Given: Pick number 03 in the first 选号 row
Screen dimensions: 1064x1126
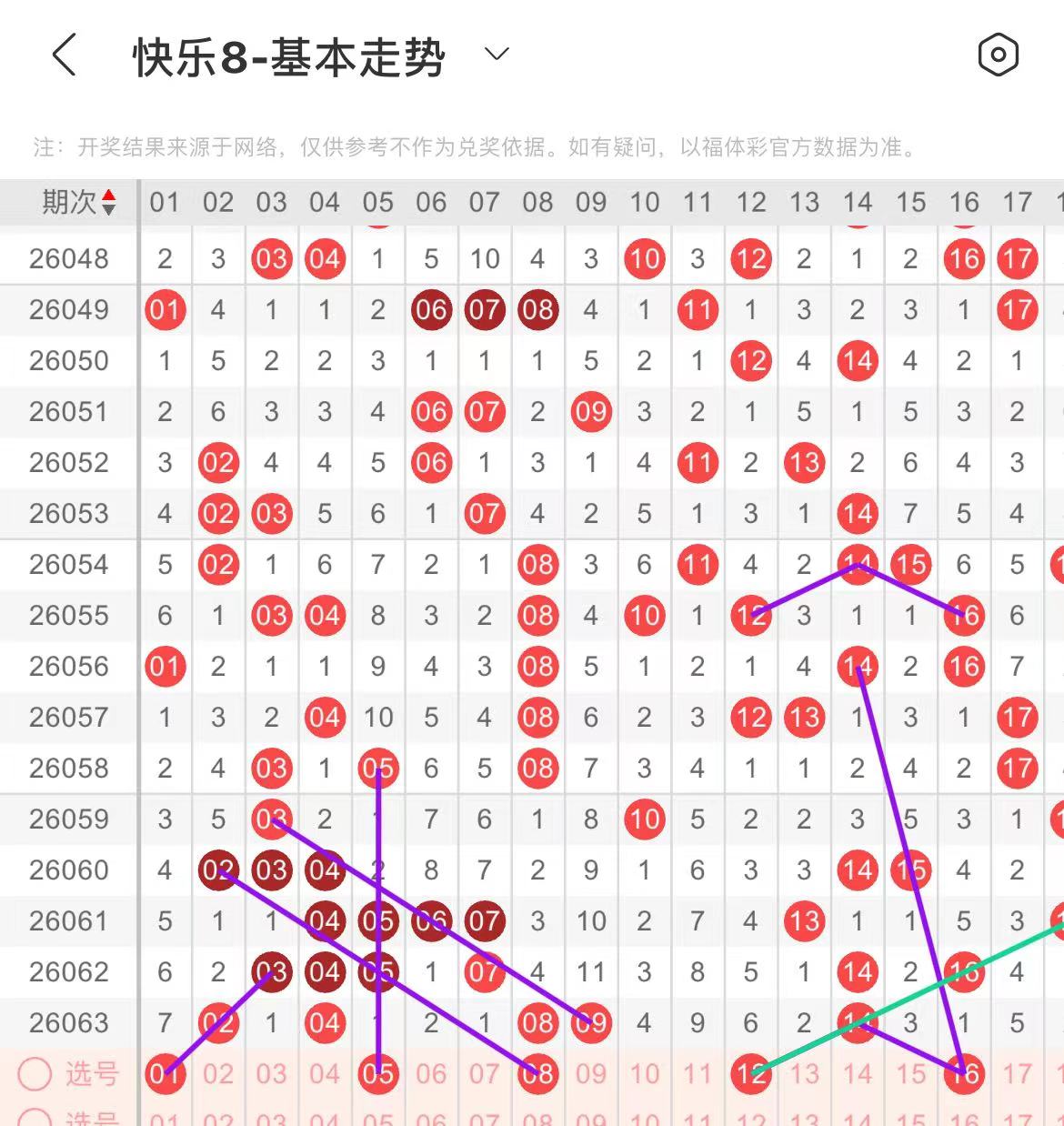Looking at the screenshot, I should pos(271,1074).
